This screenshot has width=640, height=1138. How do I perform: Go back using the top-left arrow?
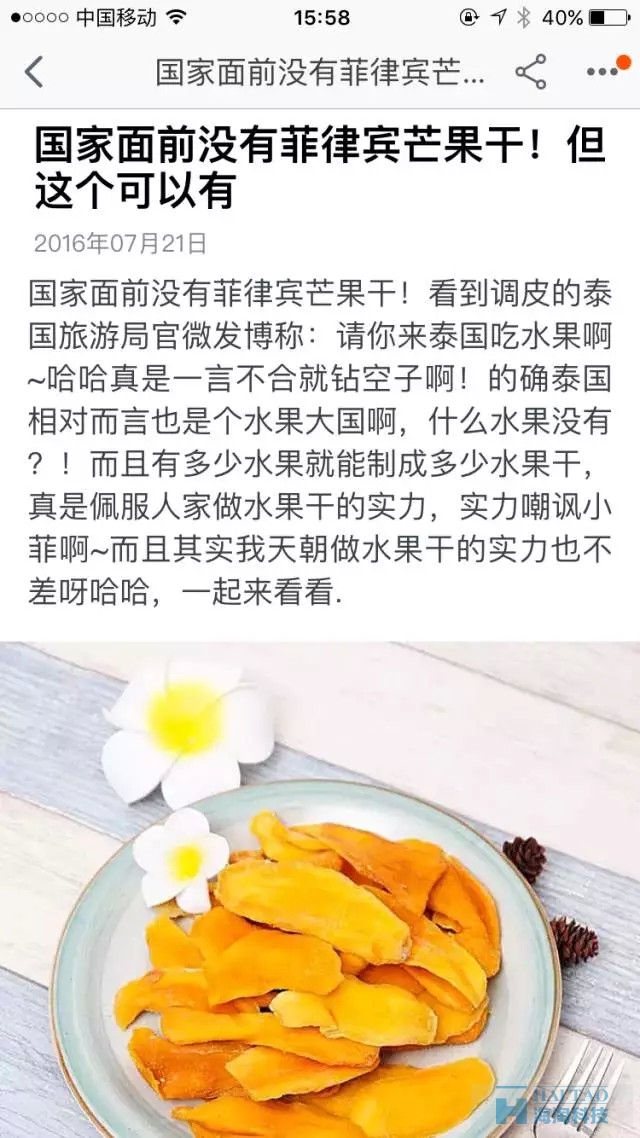[x=34, y=72]
